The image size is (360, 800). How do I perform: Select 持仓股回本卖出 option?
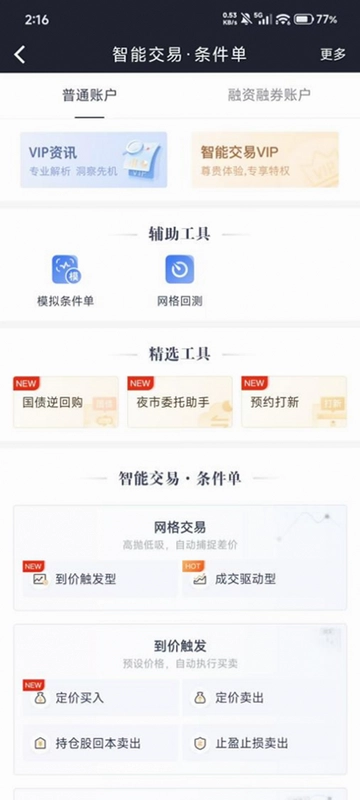tap(100, 743)
